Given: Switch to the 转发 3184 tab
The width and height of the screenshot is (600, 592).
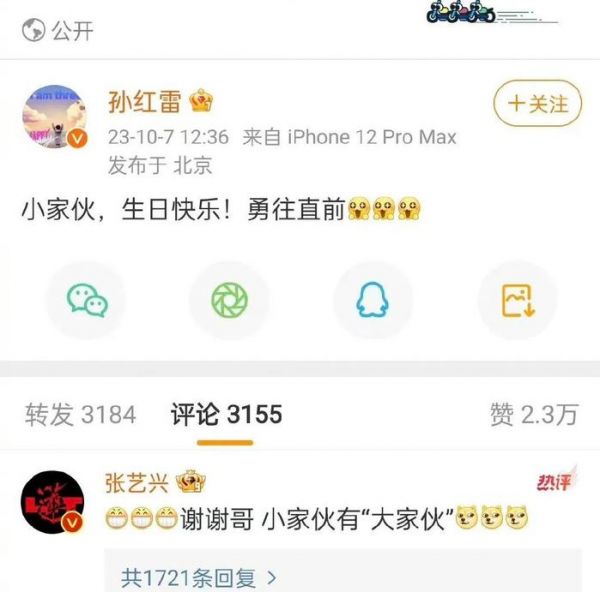Looking at the screenshot, I should [x=80, y=414].
